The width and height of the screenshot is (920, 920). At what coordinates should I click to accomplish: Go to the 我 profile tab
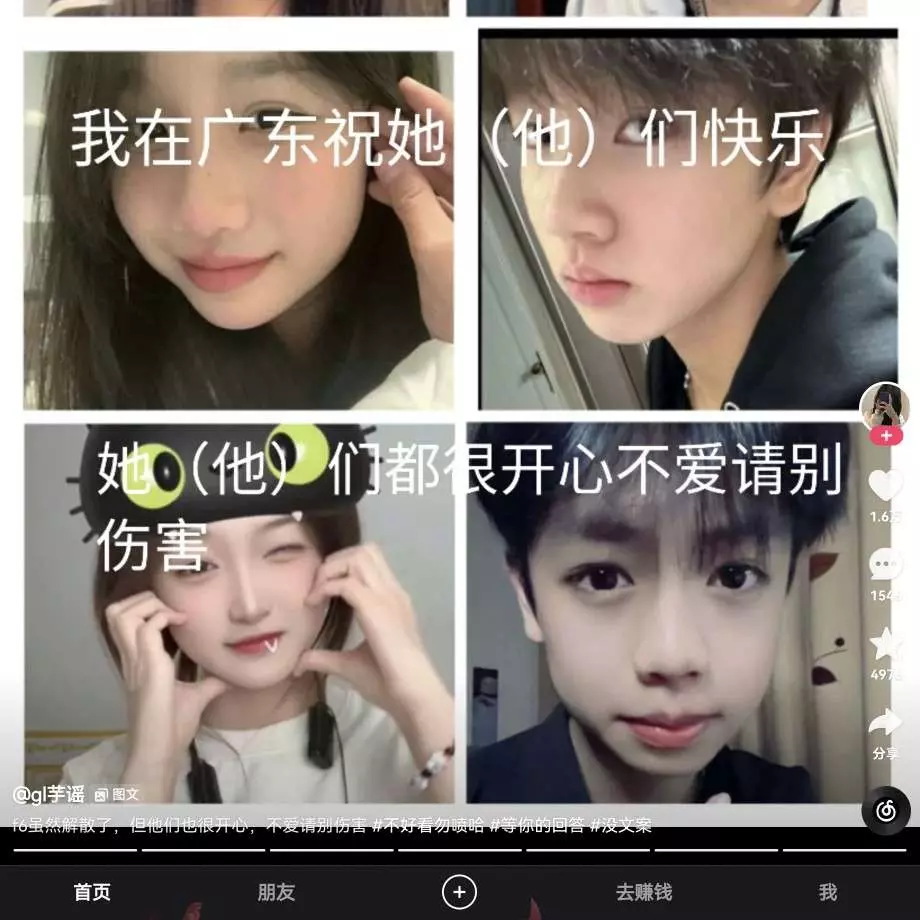point(827,892)
